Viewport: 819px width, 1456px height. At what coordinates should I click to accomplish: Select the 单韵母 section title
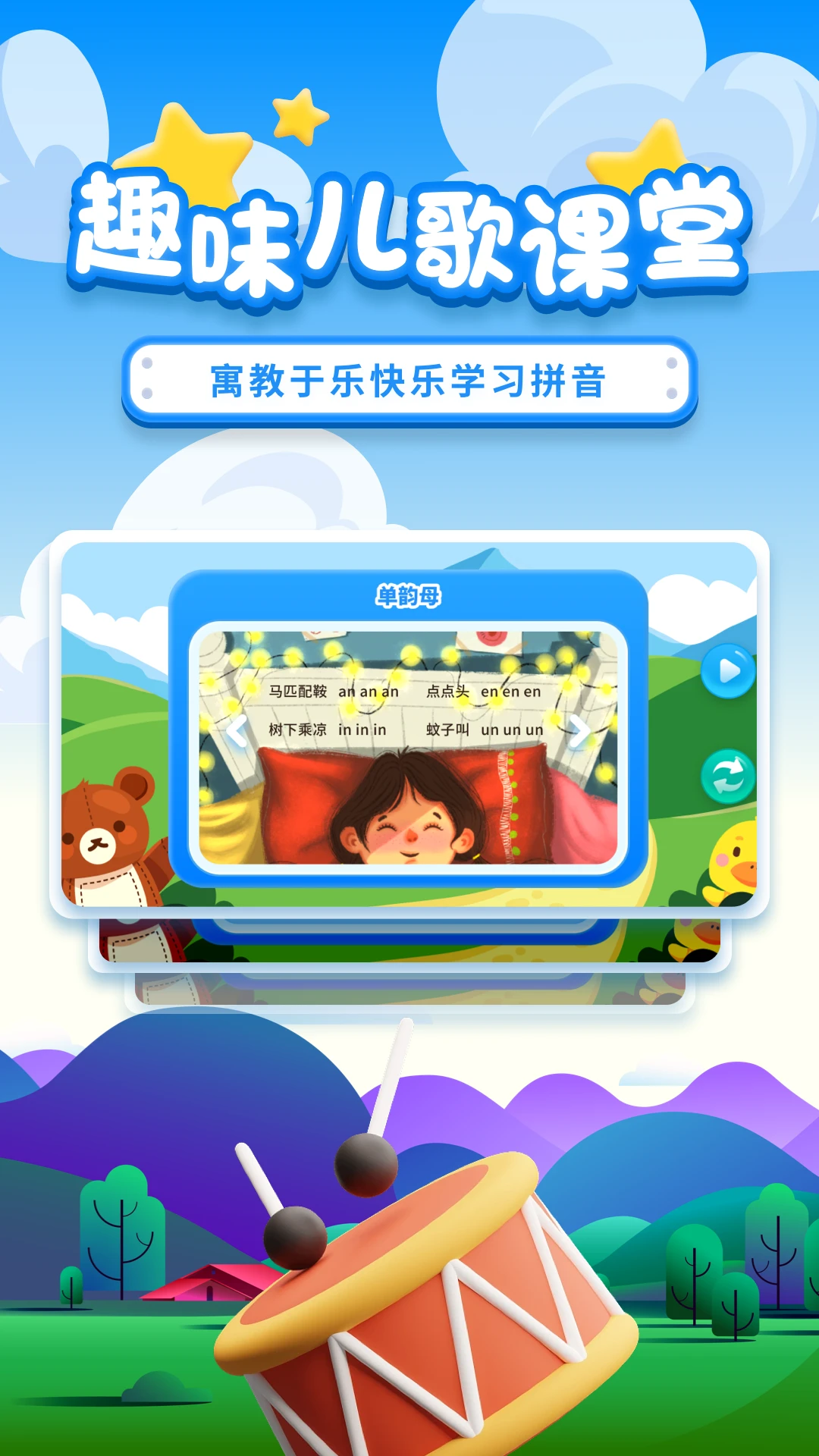point(409,594)
